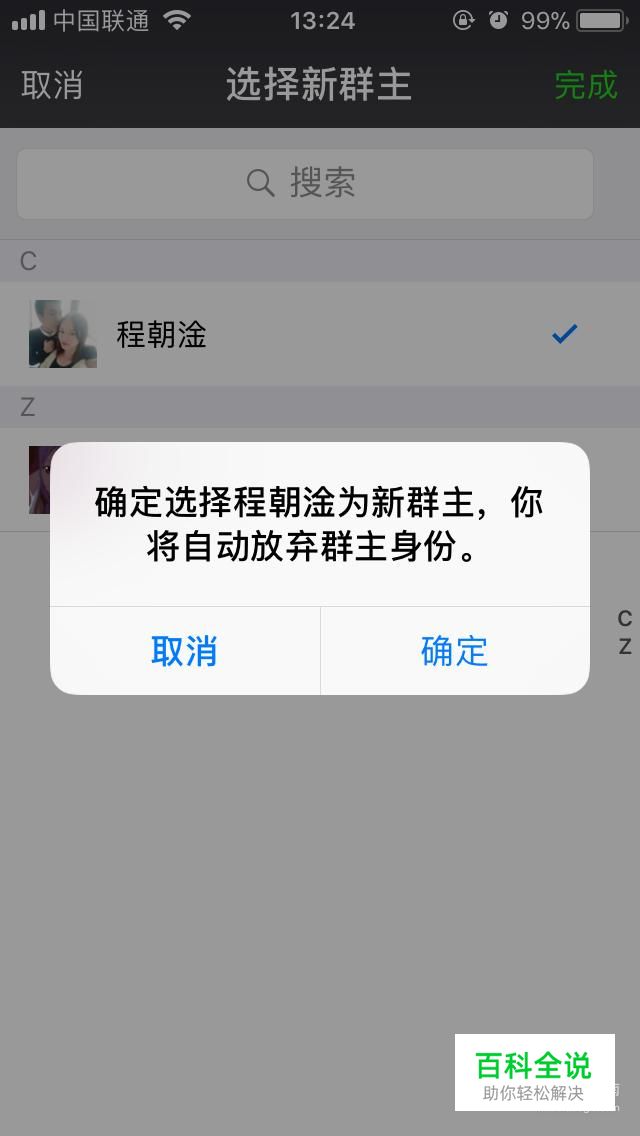Screen dimensions: 640x1136
Task: Tap 取消 in the navigation bar
Action: point(52,85)
